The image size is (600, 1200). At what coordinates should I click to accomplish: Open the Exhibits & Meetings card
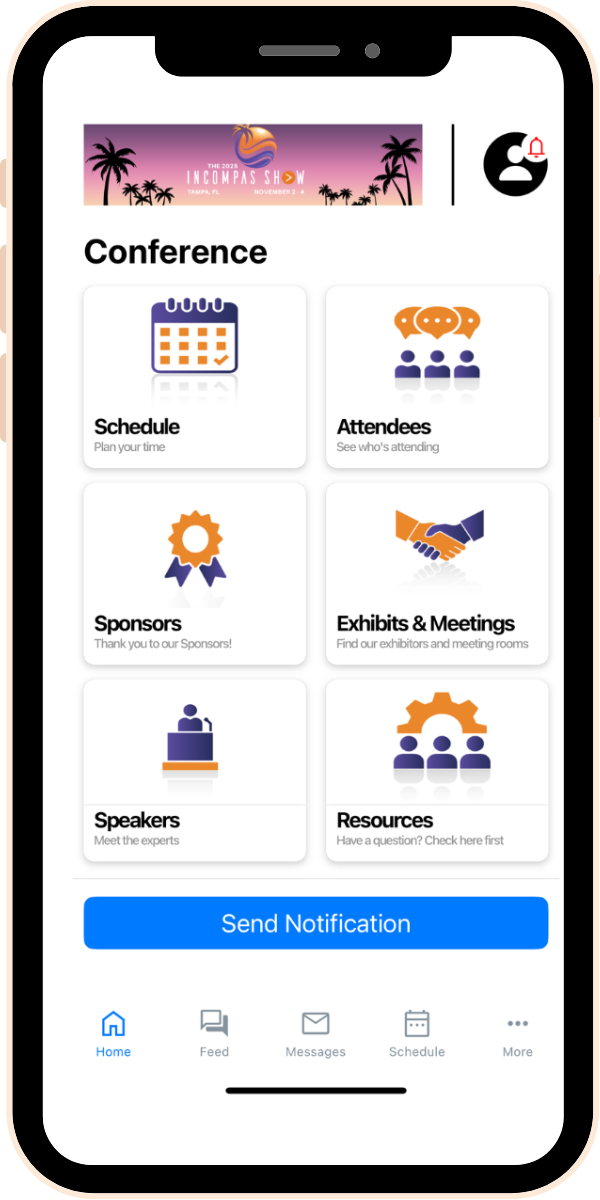click(x=437, y=574)
